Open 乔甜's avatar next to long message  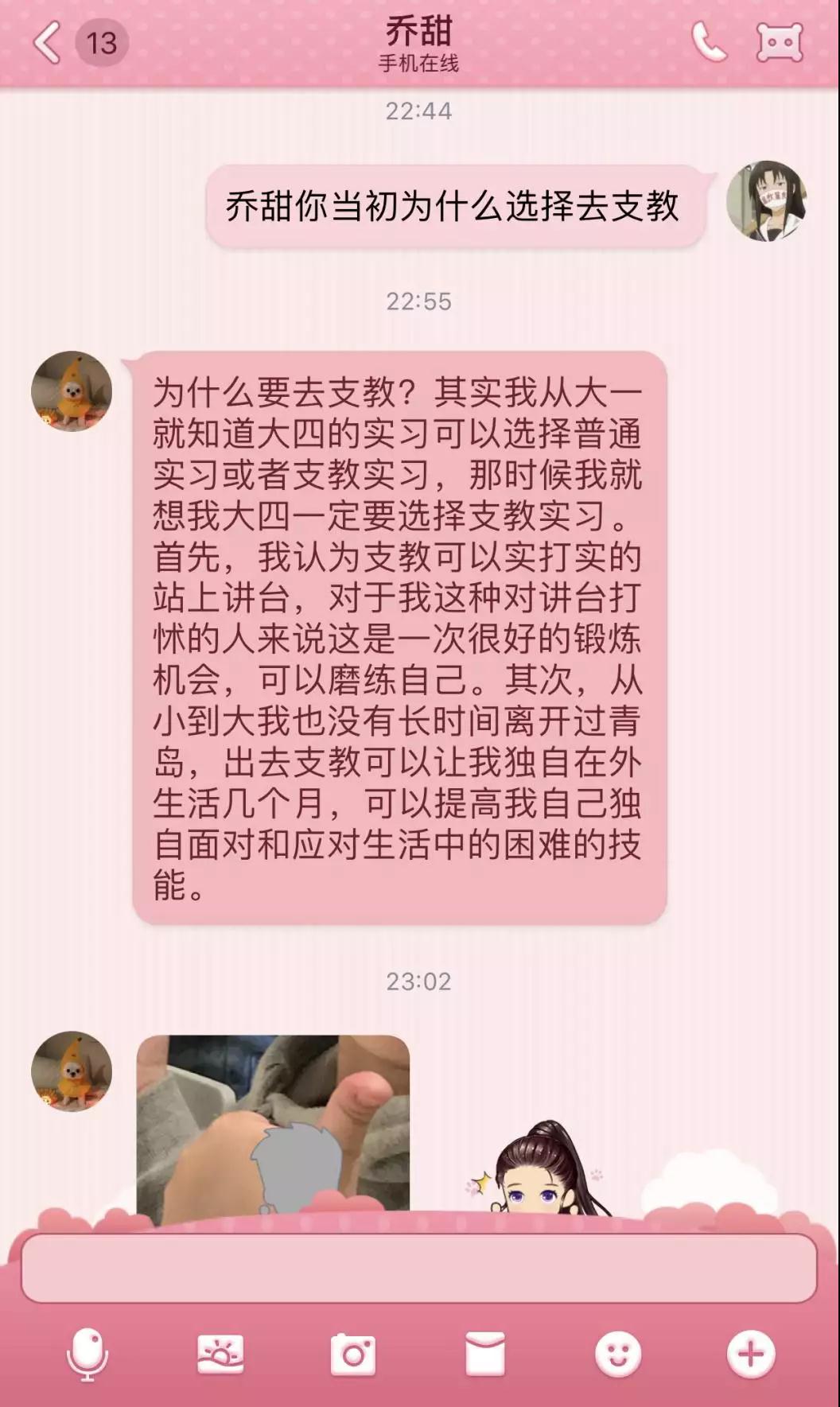(x=72, y=391)
